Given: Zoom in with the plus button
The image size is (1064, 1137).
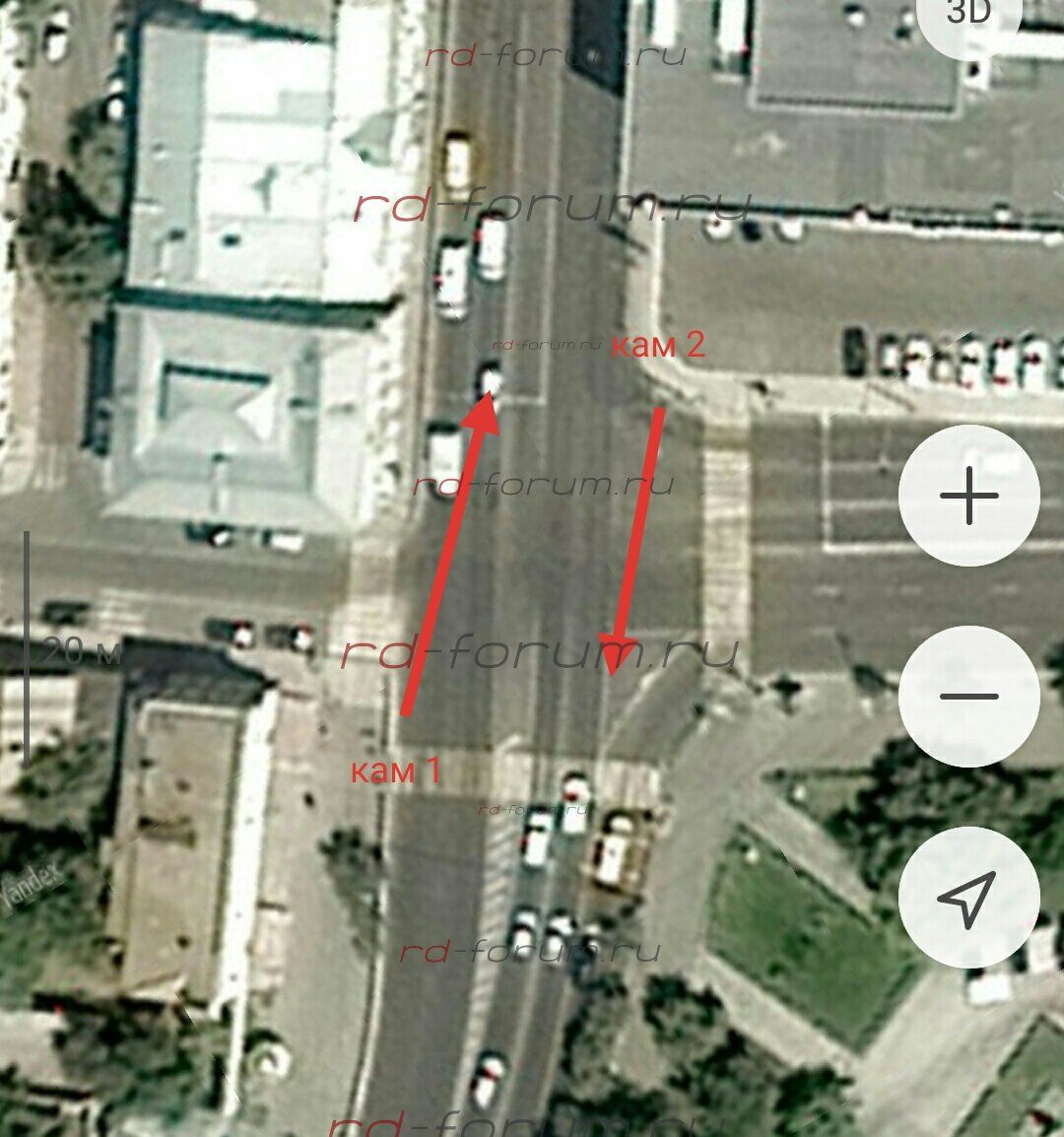Looking at the screenshot, I should [969, 496].
